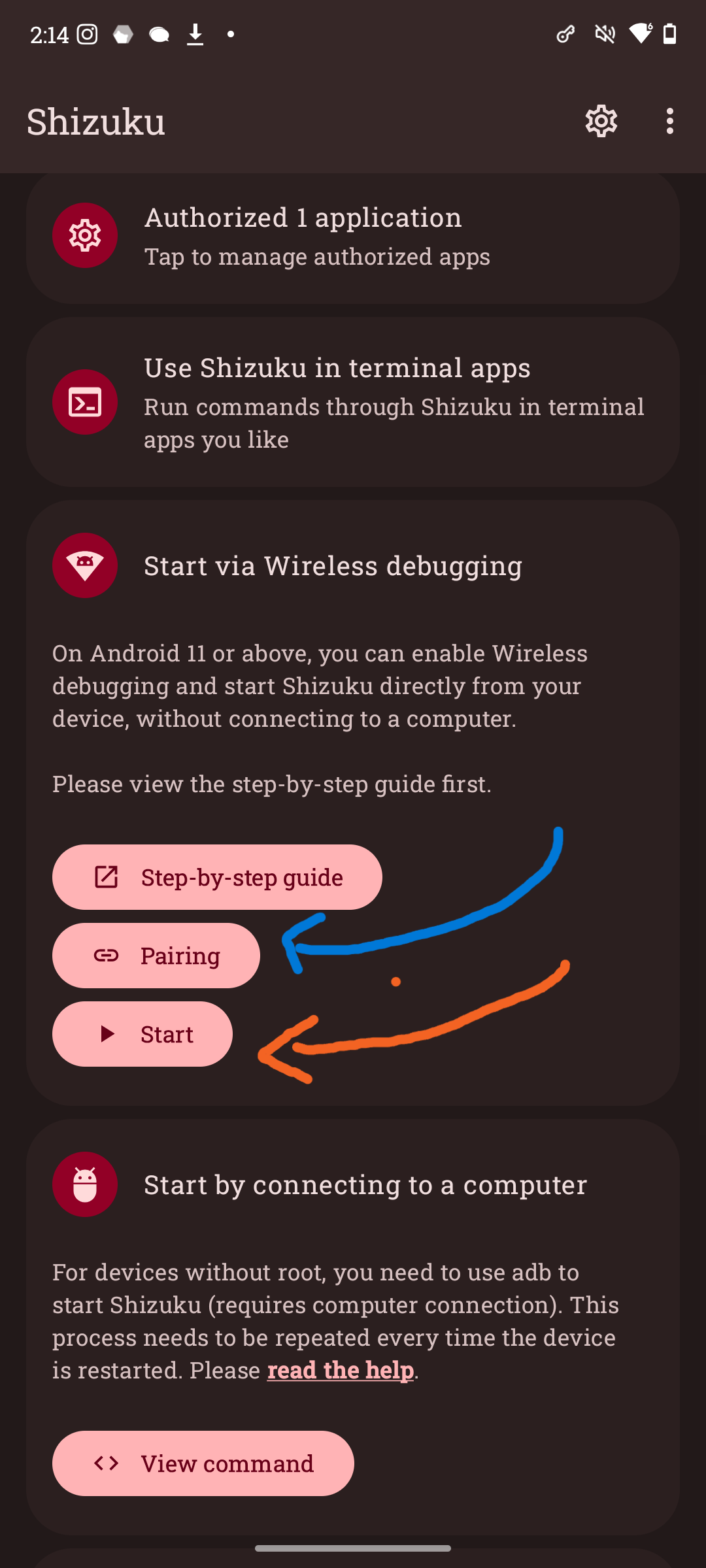Screen dimensions: 706x1568
Task: Start Shizuku via Wireless debugging
Action: click(143, 1034)
